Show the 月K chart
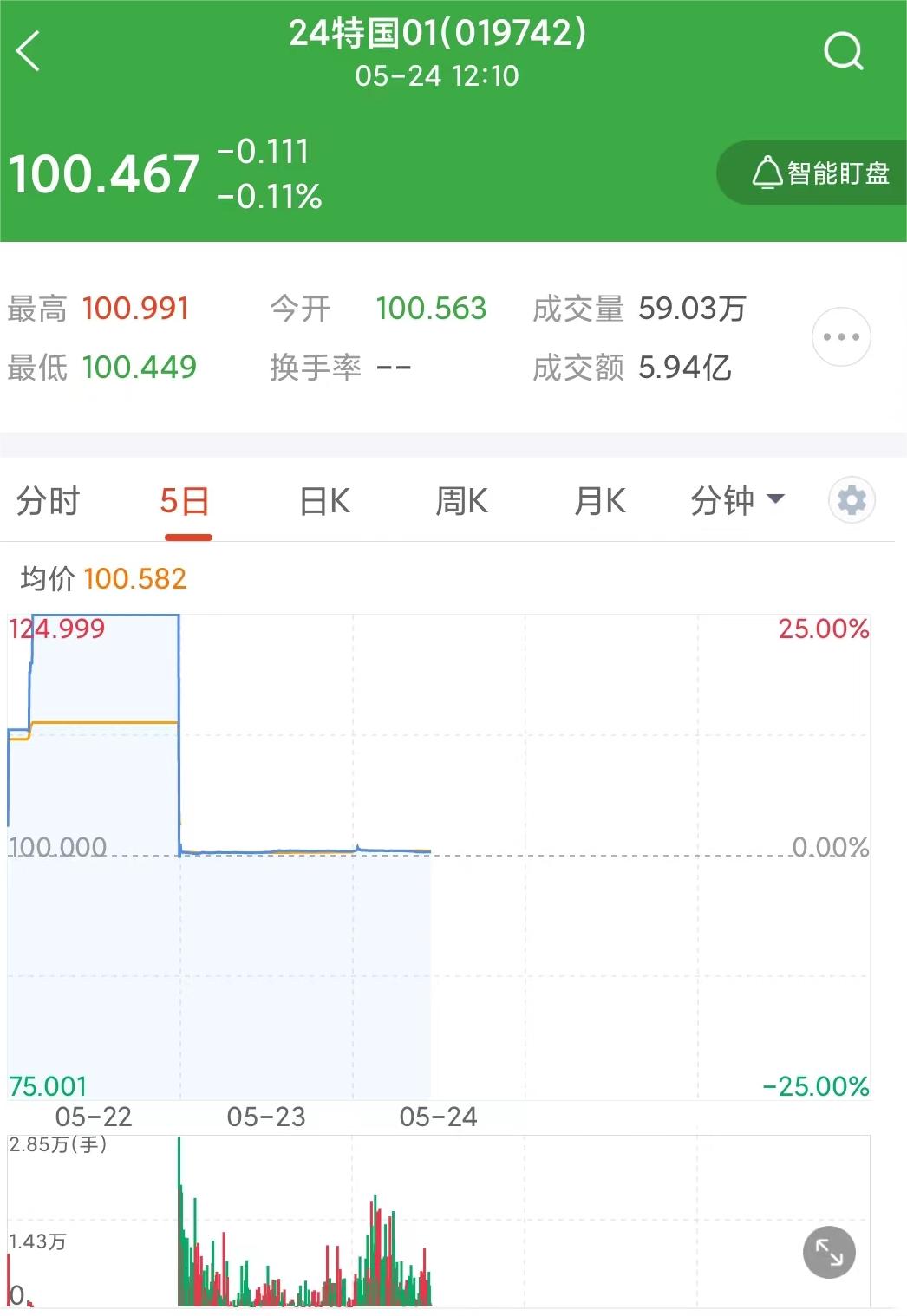Image resolution: width=907 pixels, height=1316 pixels. coord(599,501)
